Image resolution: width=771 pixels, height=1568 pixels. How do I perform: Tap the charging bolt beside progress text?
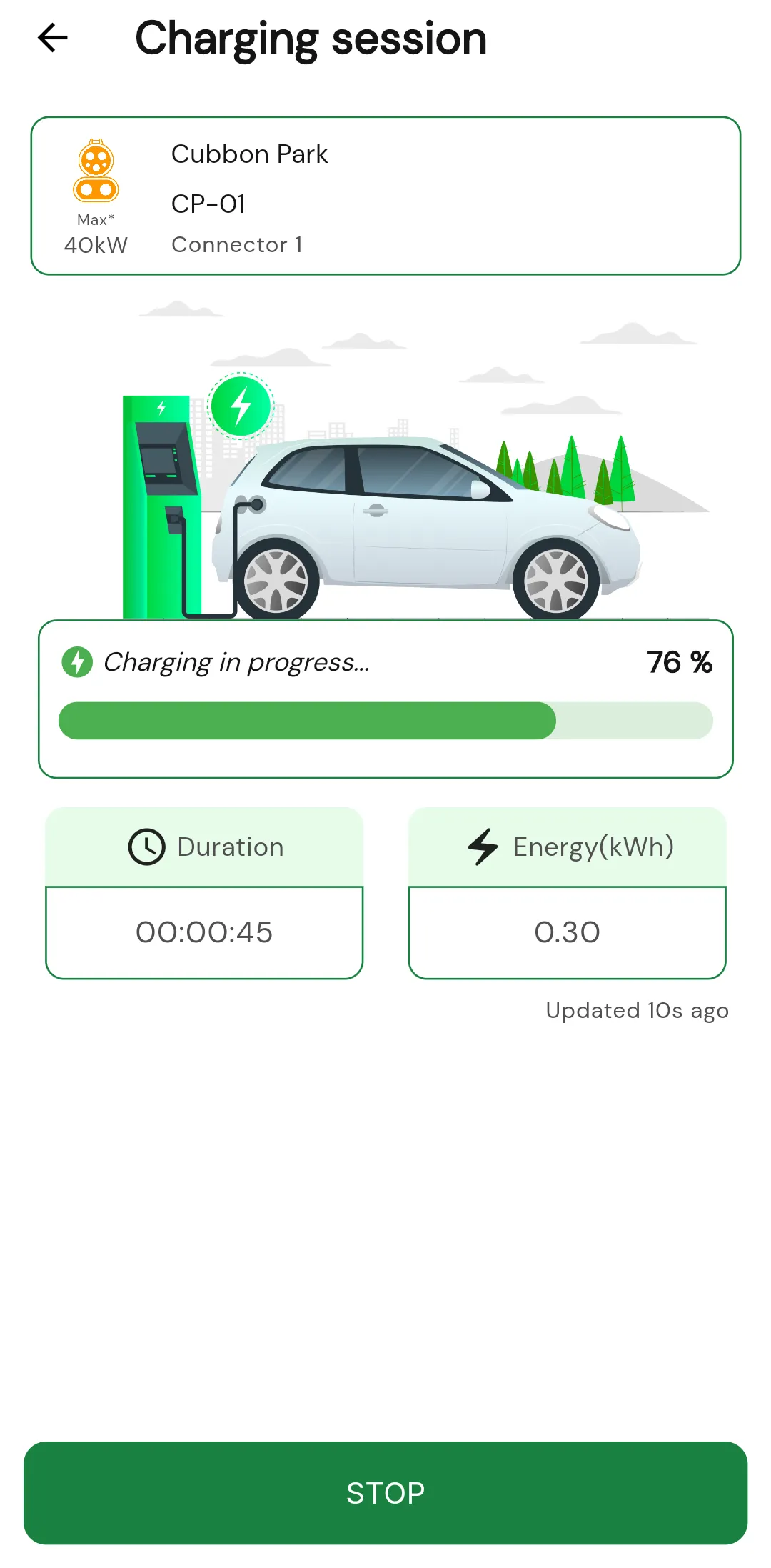tap(76, 662)
